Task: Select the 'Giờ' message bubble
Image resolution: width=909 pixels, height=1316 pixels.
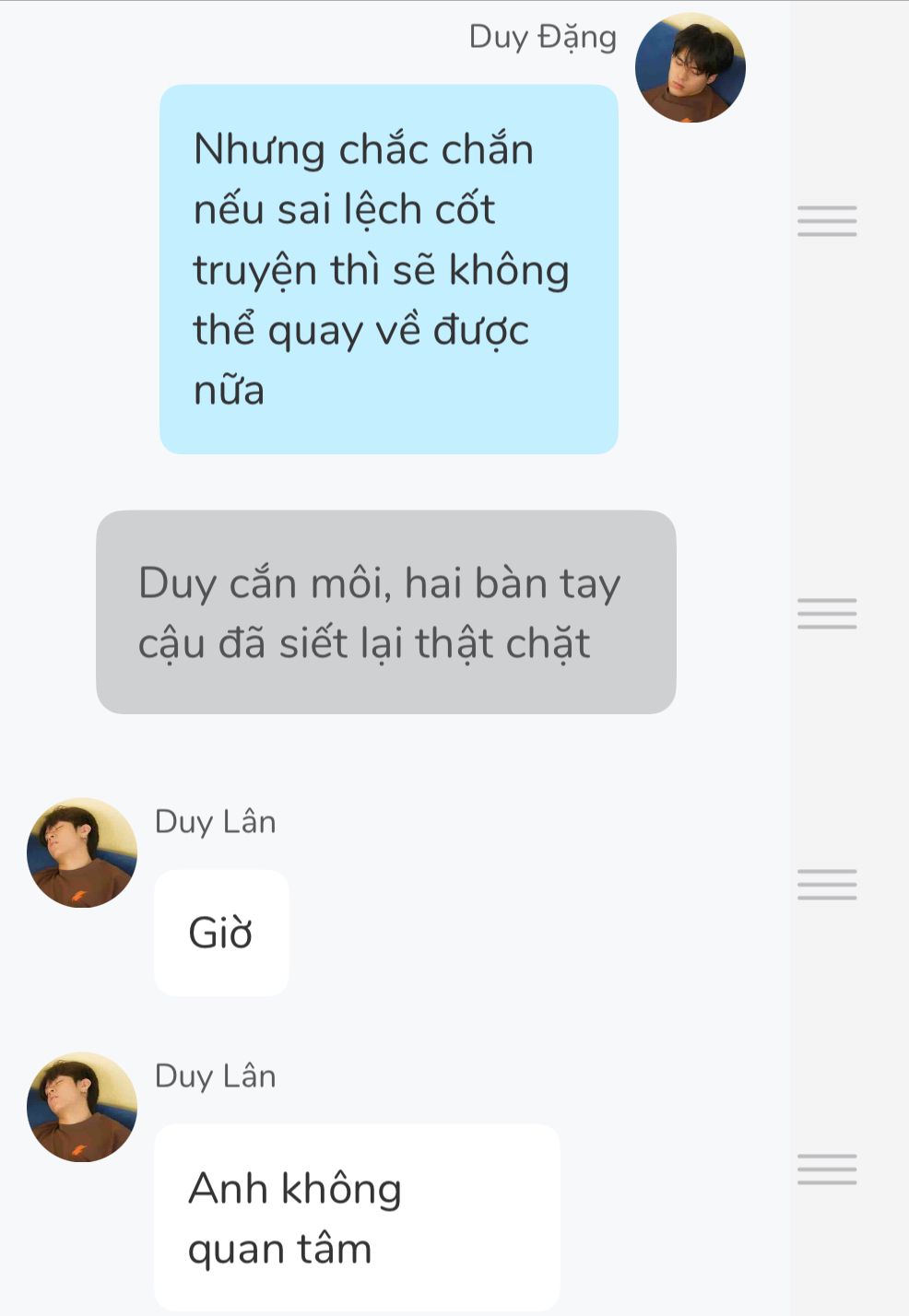Action: [221, 933]
